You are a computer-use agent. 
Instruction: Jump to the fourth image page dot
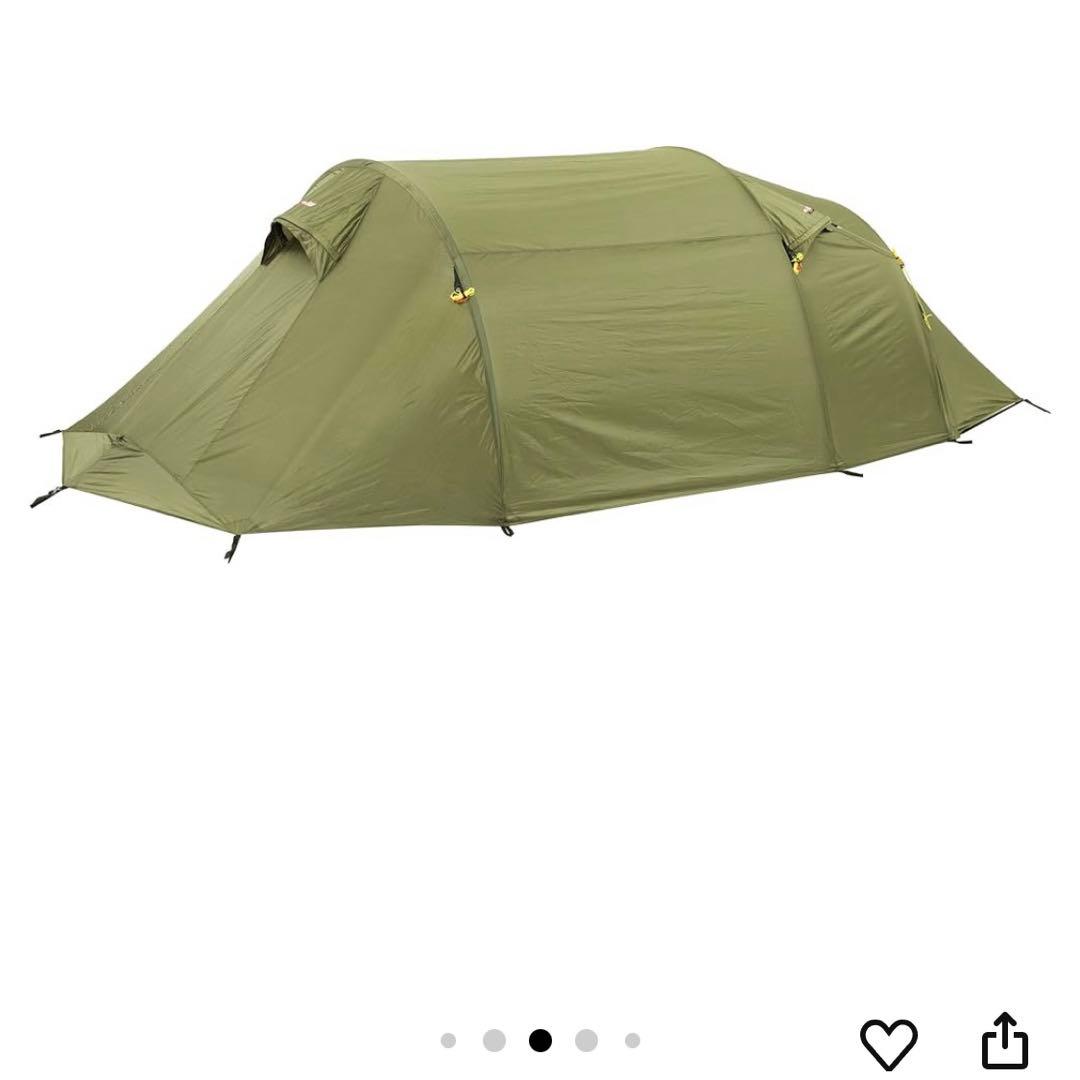586,1041
